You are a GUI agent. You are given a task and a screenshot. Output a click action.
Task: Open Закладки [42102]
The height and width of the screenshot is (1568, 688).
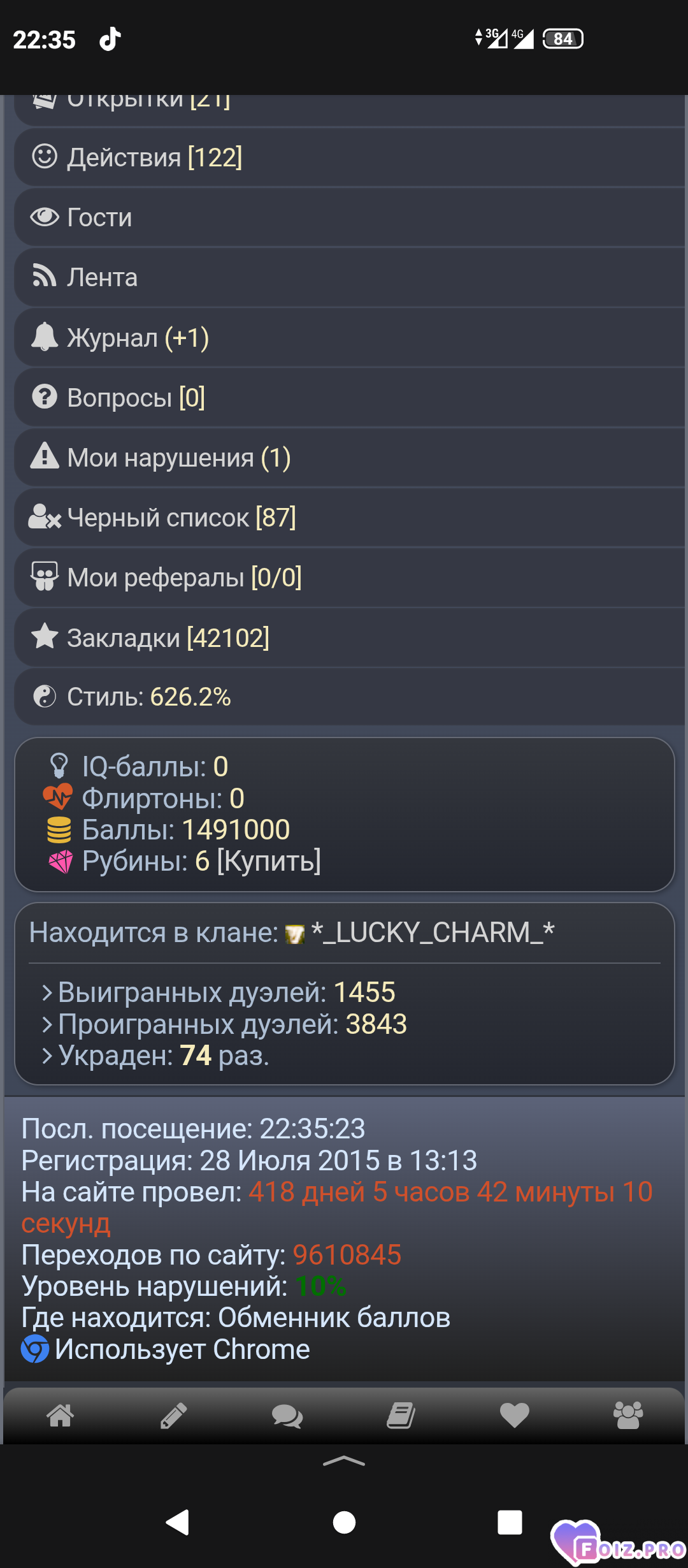(x=168, y=637)
